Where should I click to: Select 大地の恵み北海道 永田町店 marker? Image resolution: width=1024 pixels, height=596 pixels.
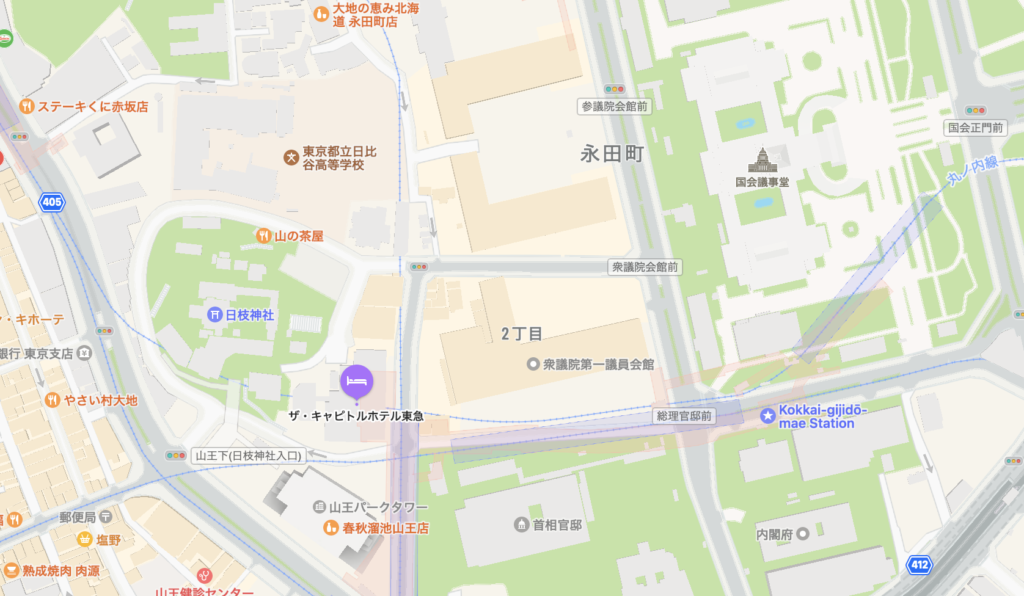click(x=321, y=14)
